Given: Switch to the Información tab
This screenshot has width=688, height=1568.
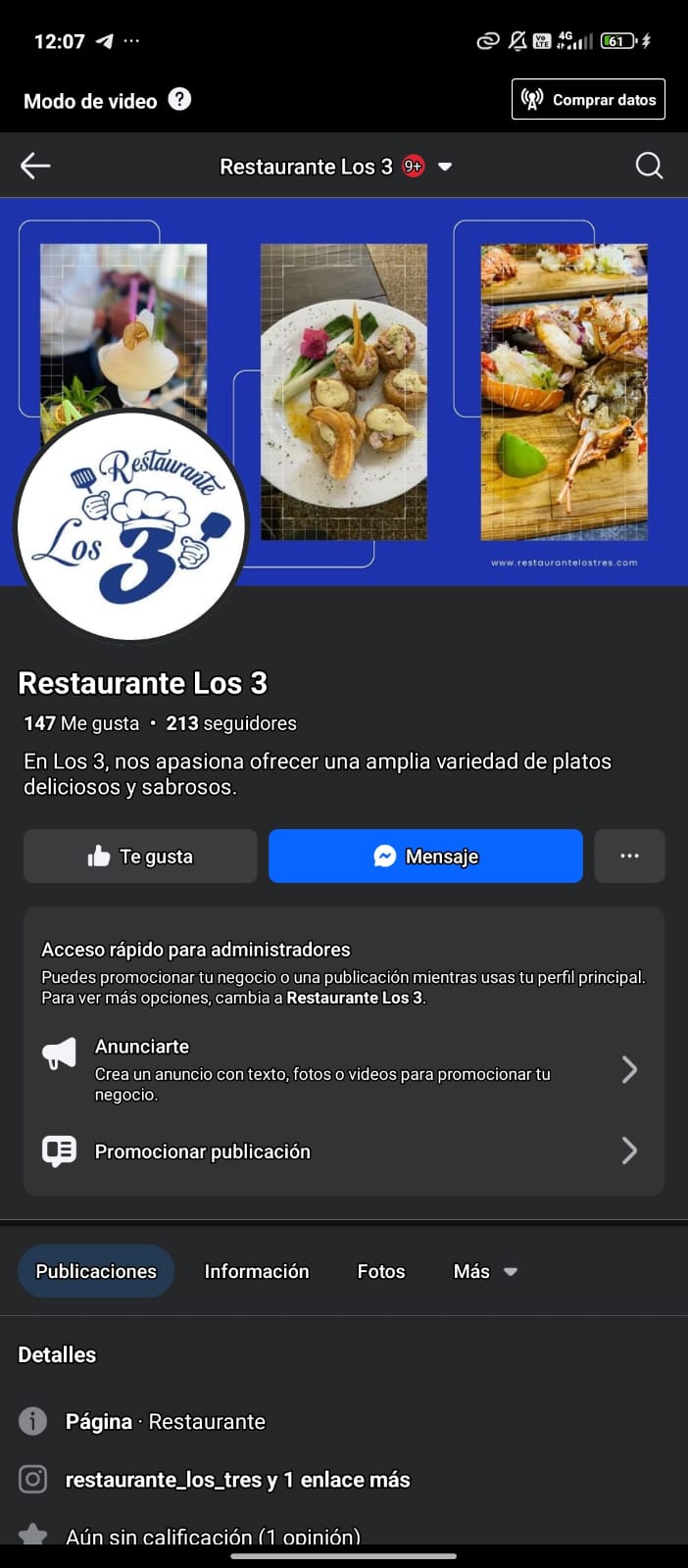Looking at the screenshot, I should 257,1271.
